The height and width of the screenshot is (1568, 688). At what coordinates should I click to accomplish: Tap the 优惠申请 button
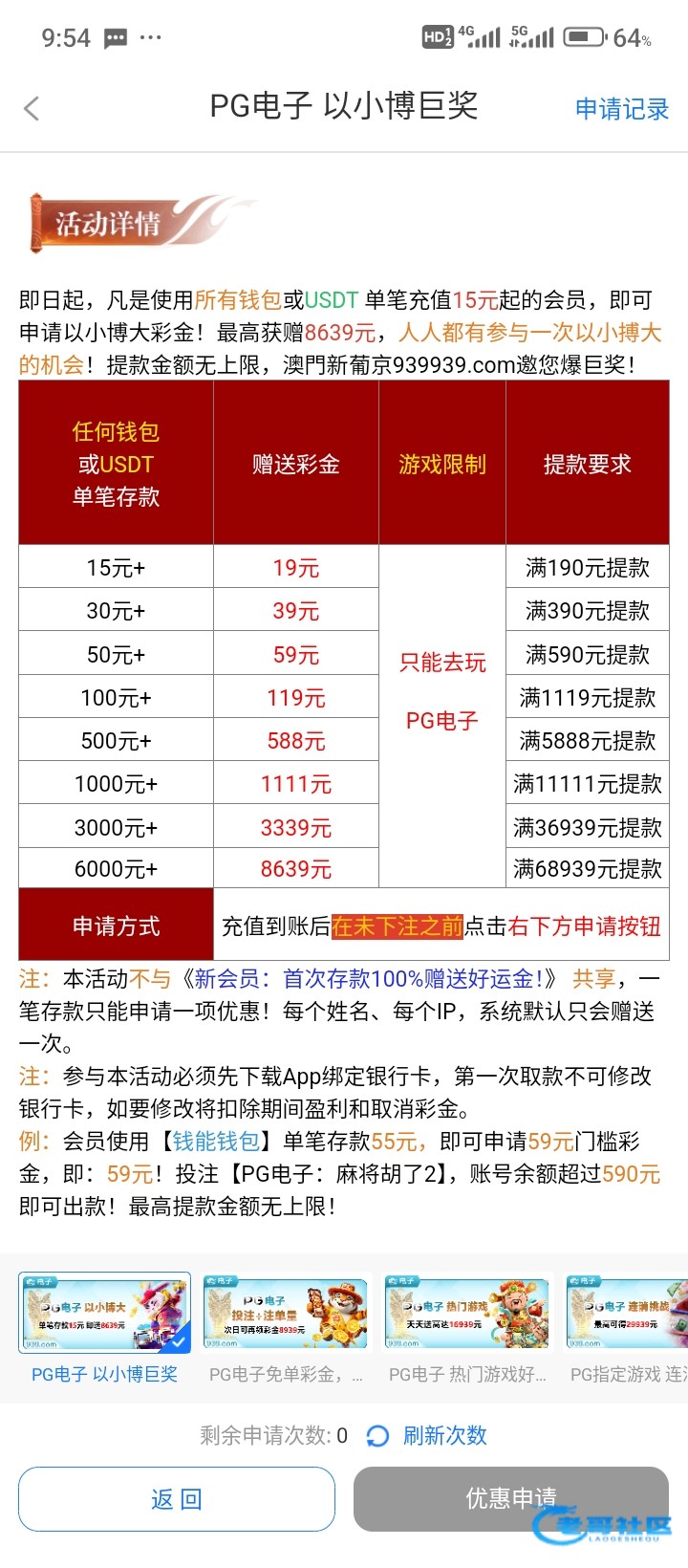point(511,1499)
